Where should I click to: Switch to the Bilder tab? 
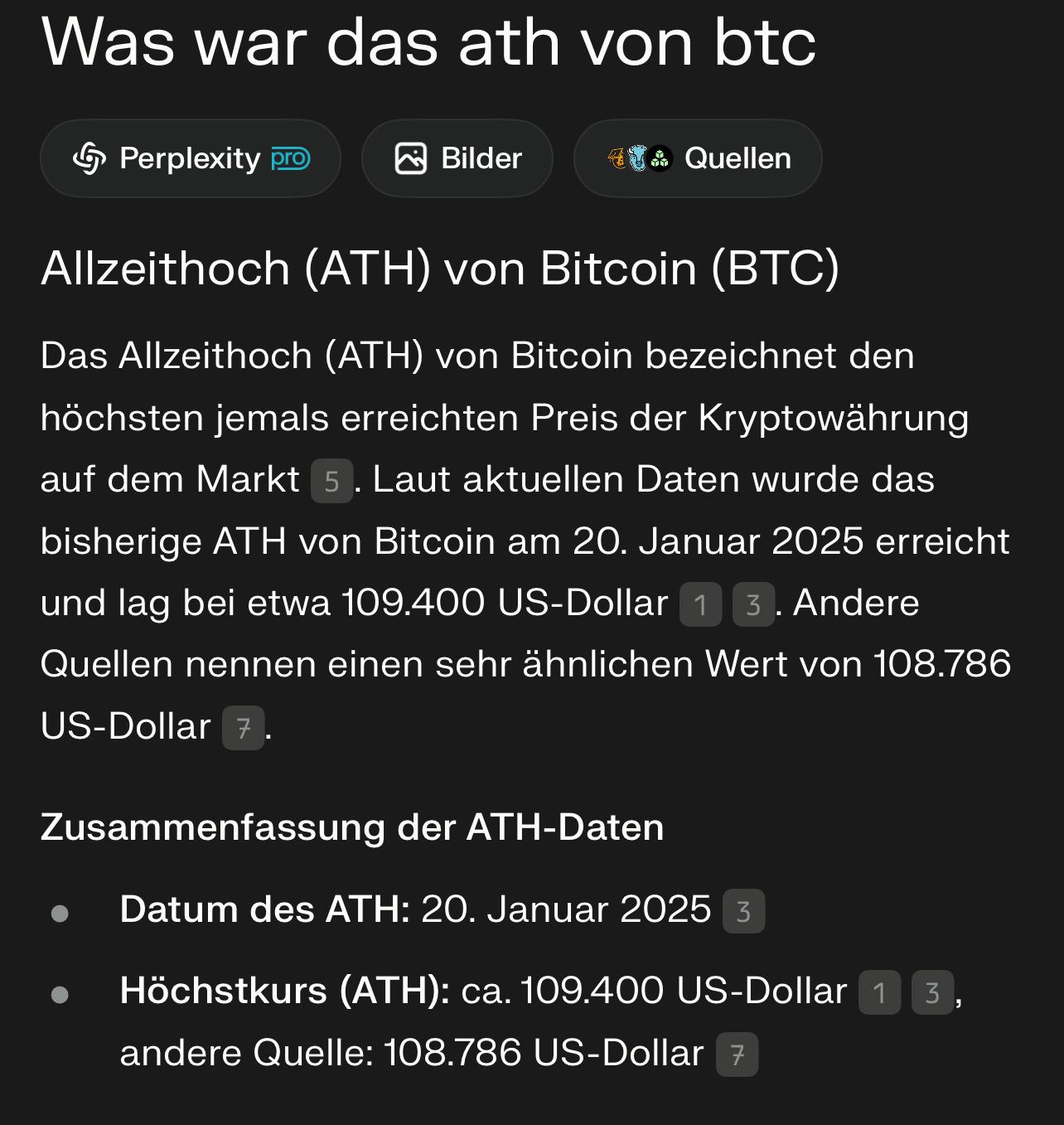point(457,158)
